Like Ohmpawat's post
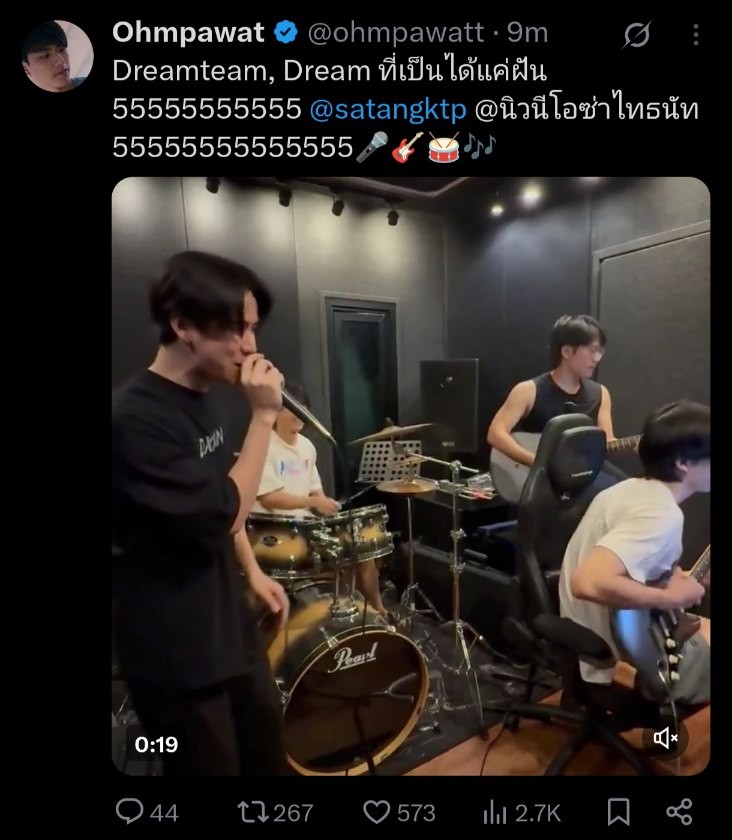The height and width of the screenshot is (840, 732). coord(376,811)
